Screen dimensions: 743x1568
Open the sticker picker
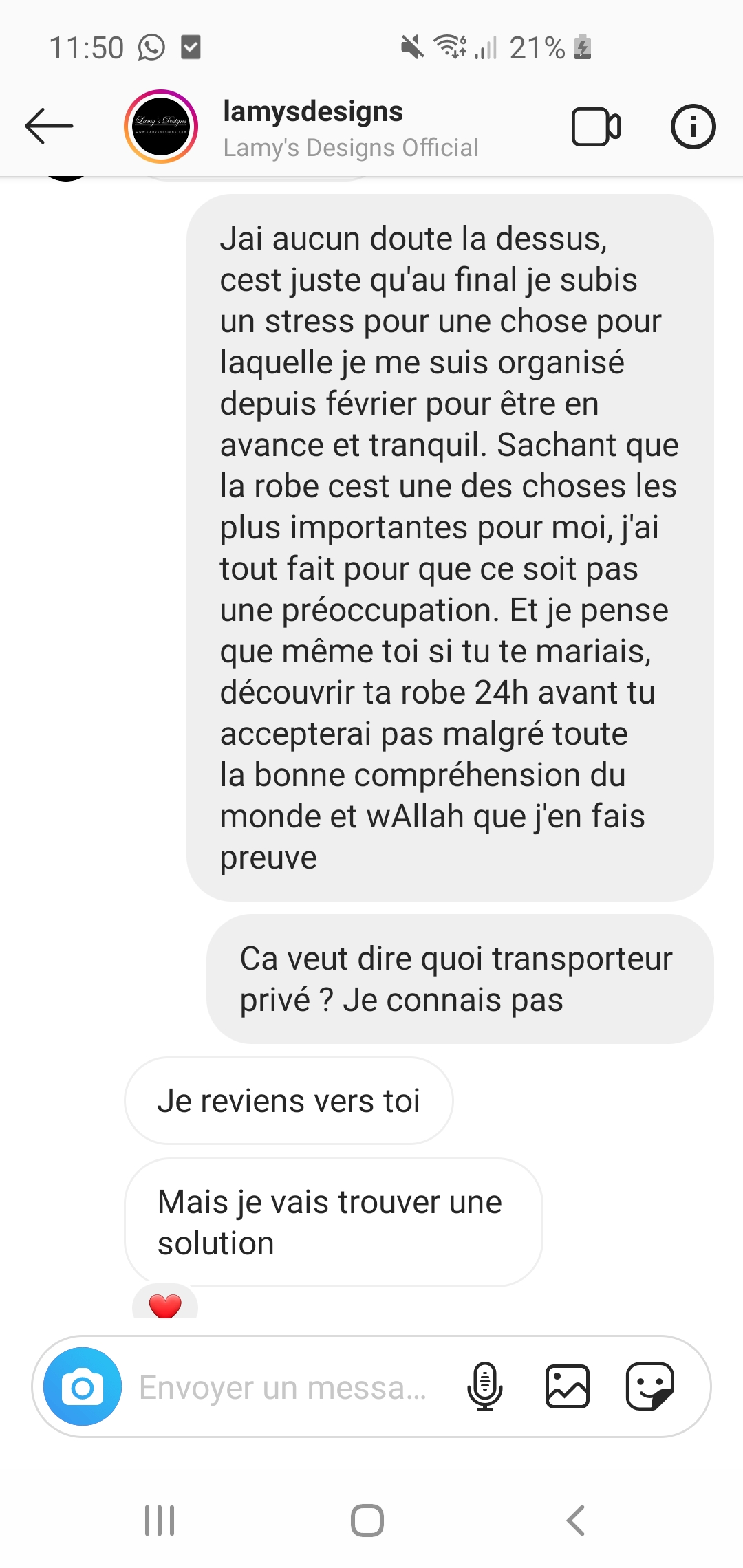649,1386
